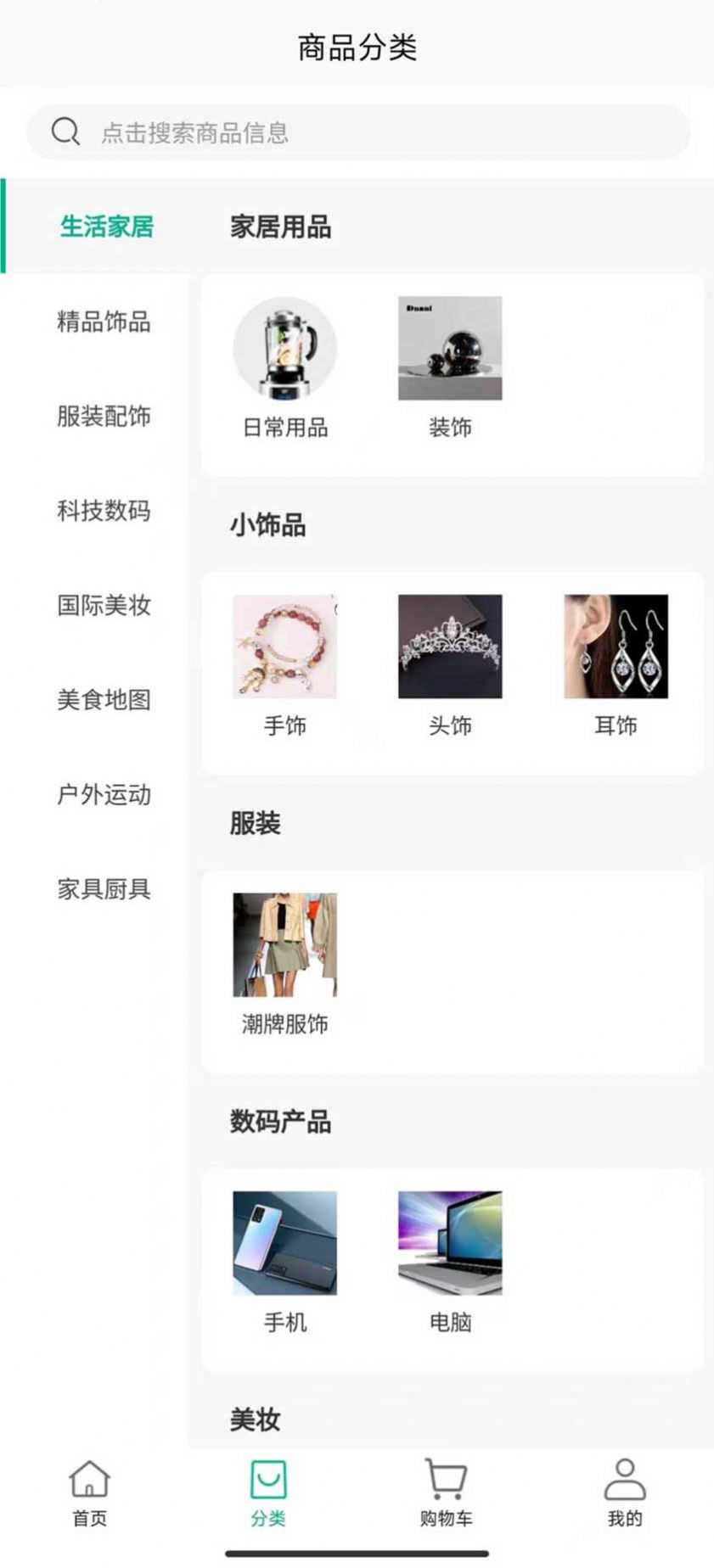714x1568 pixels.
Task: Open the 日常用品 daily goods icon
Action: point(285,348)
